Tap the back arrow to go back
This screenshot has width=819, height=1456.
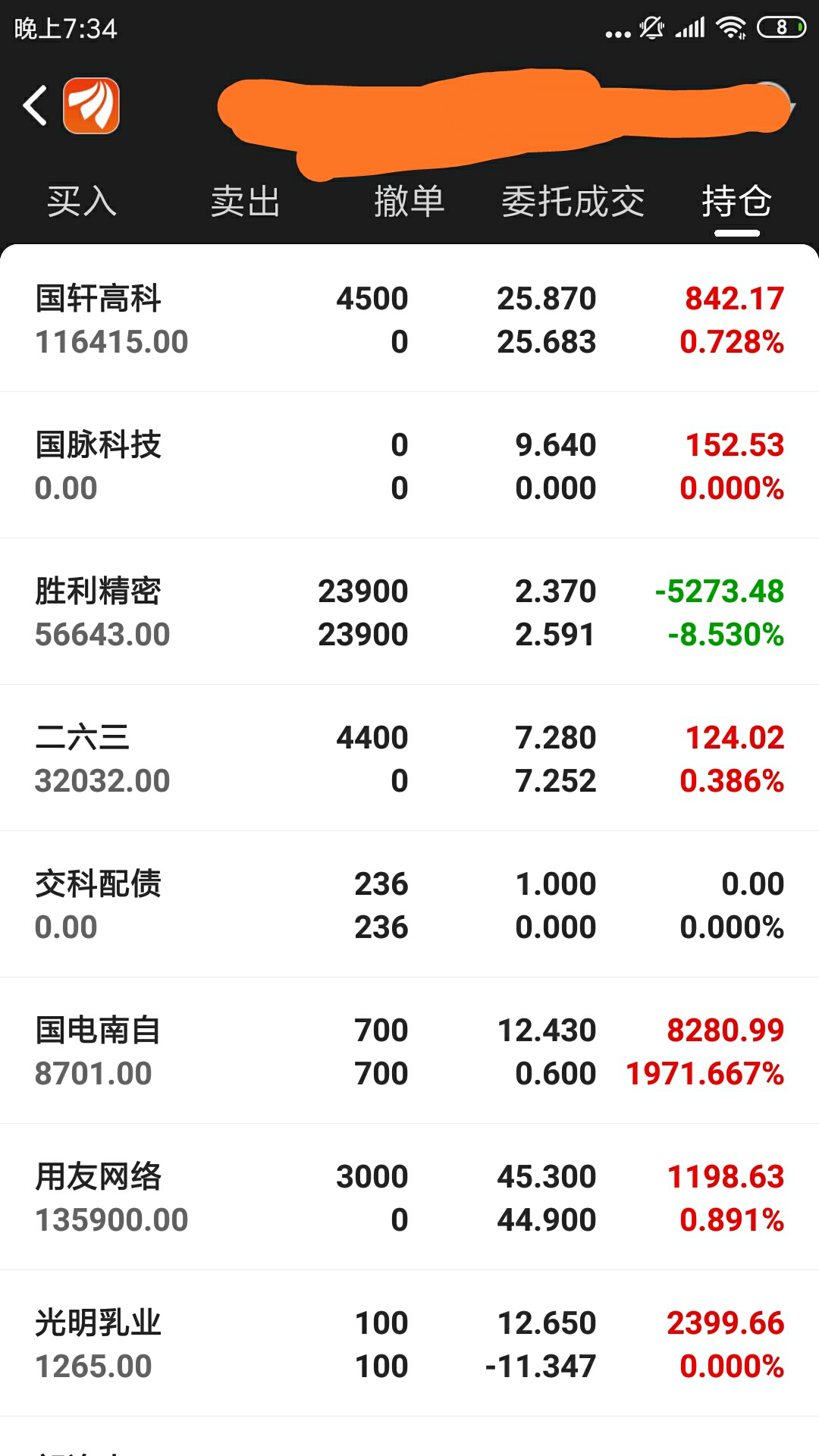33,105
